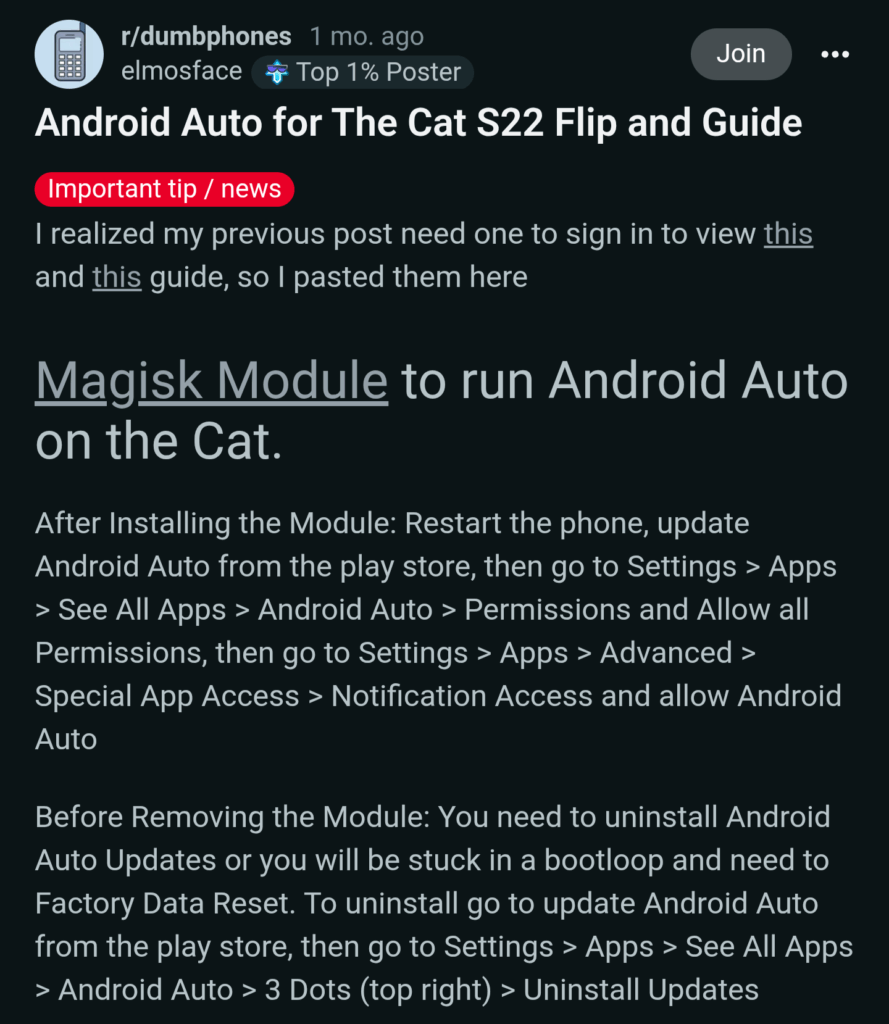Open elmosface's user profile

coord(181,71)
